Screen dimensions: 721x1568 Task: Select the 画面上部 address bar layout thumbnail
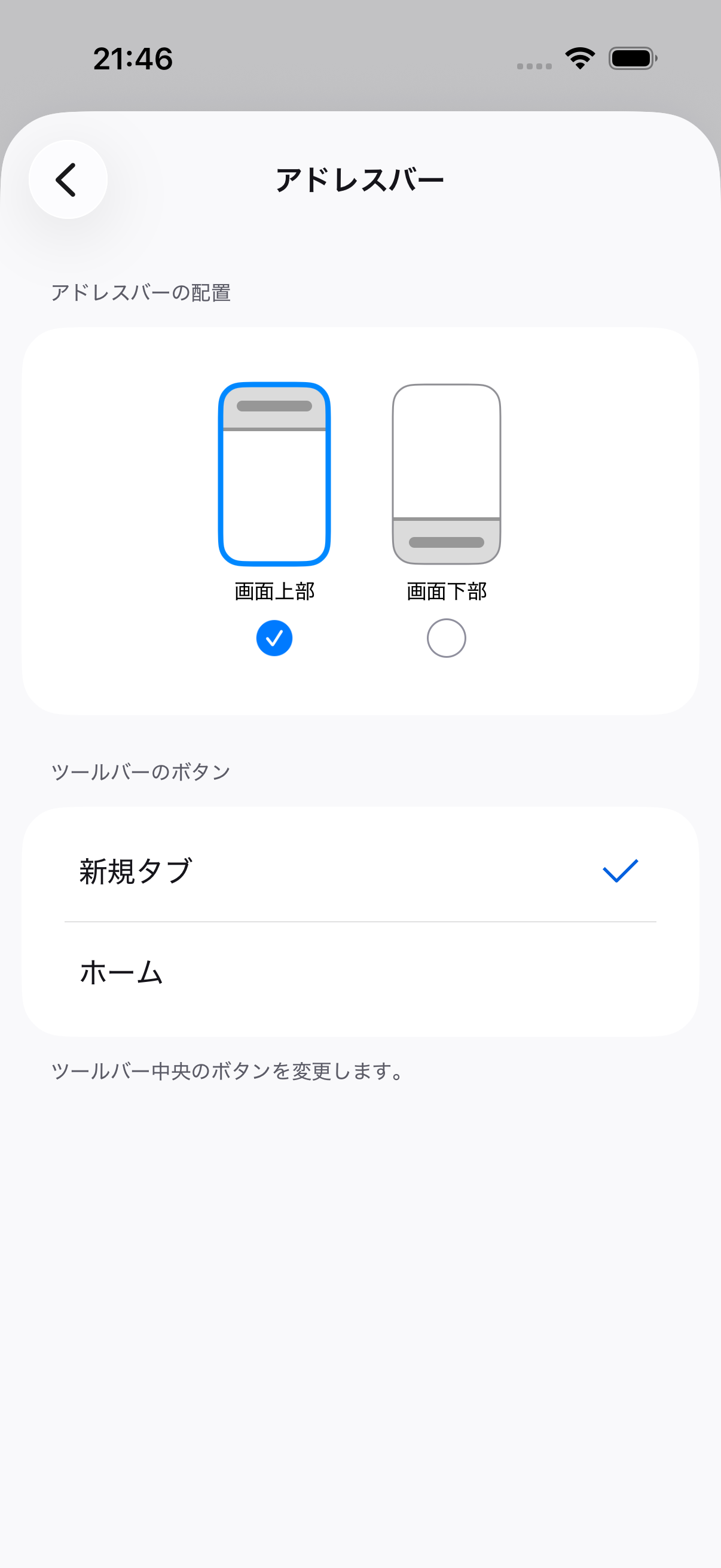point(274,474)
